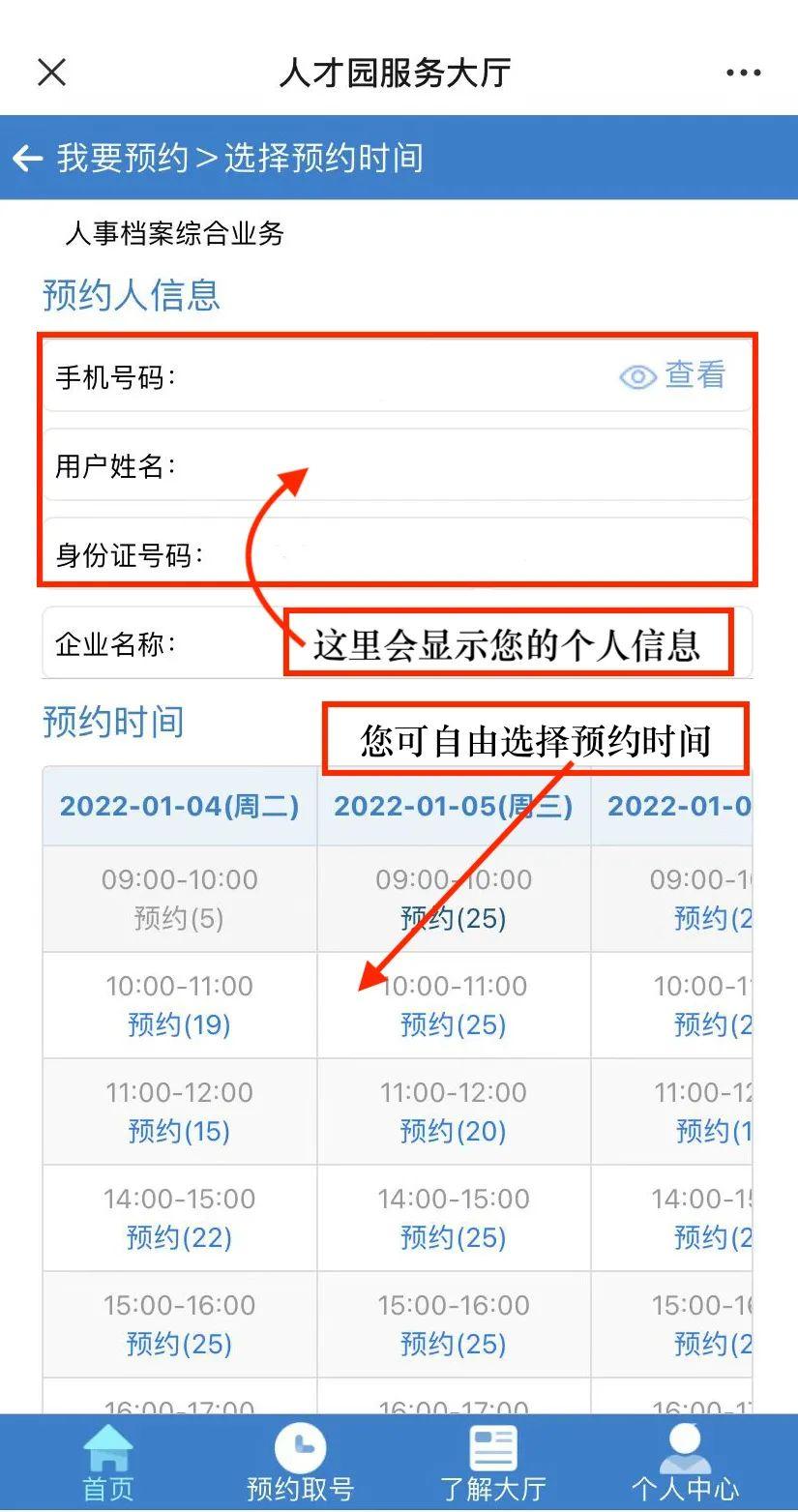
Task: Book 09:00-10:00 slot on 2022-01-05
Action: (x=453, y=918)
